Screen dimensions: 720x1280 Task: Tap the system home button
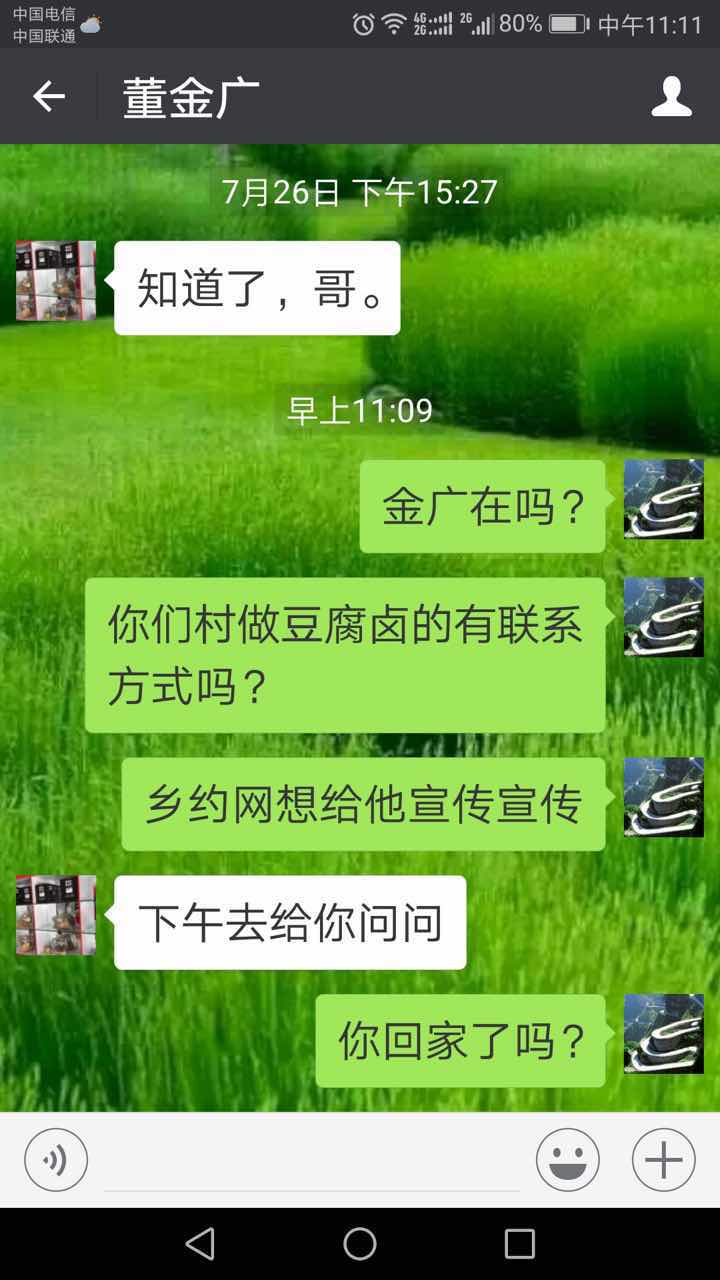tap(360, 1244)
